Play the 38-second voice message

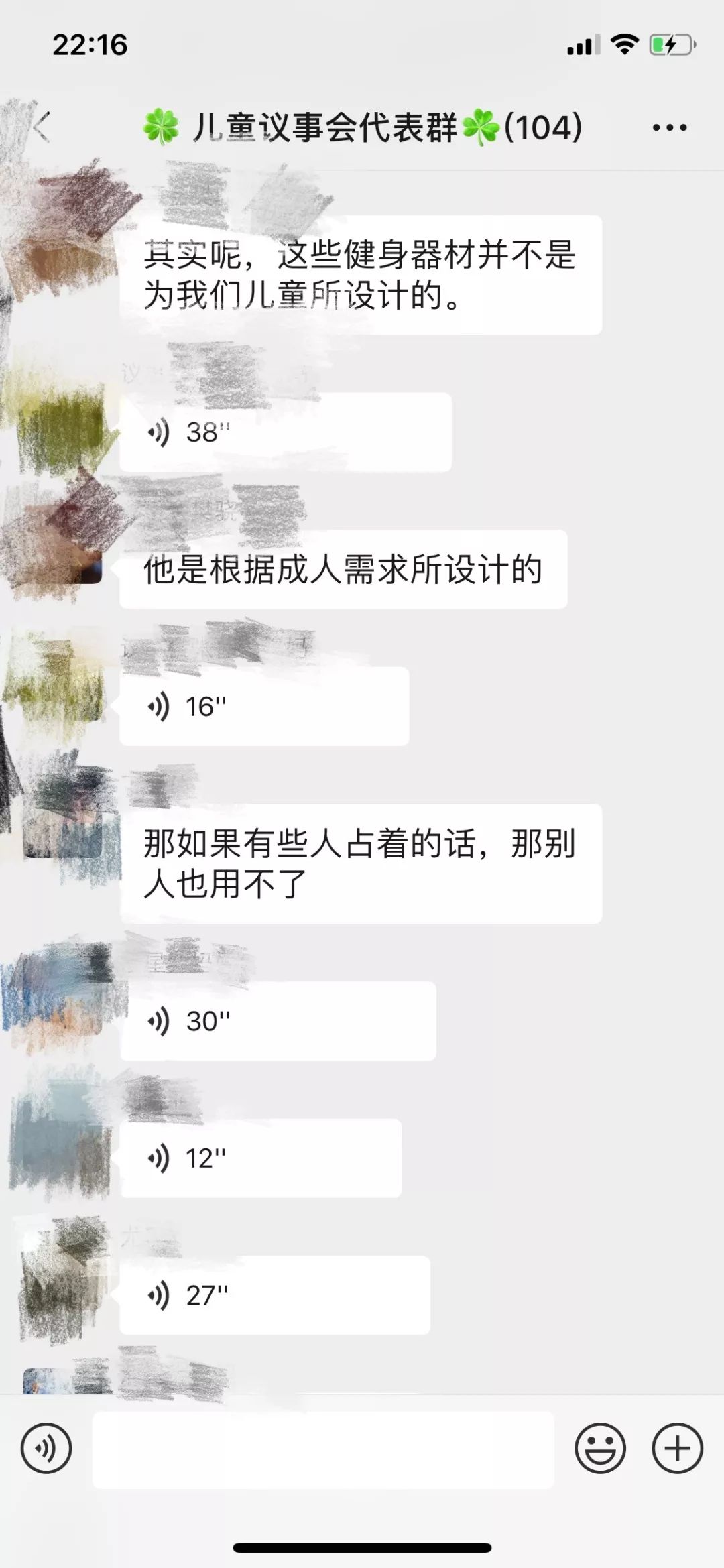pyautogui.click(x=285, y=432)
